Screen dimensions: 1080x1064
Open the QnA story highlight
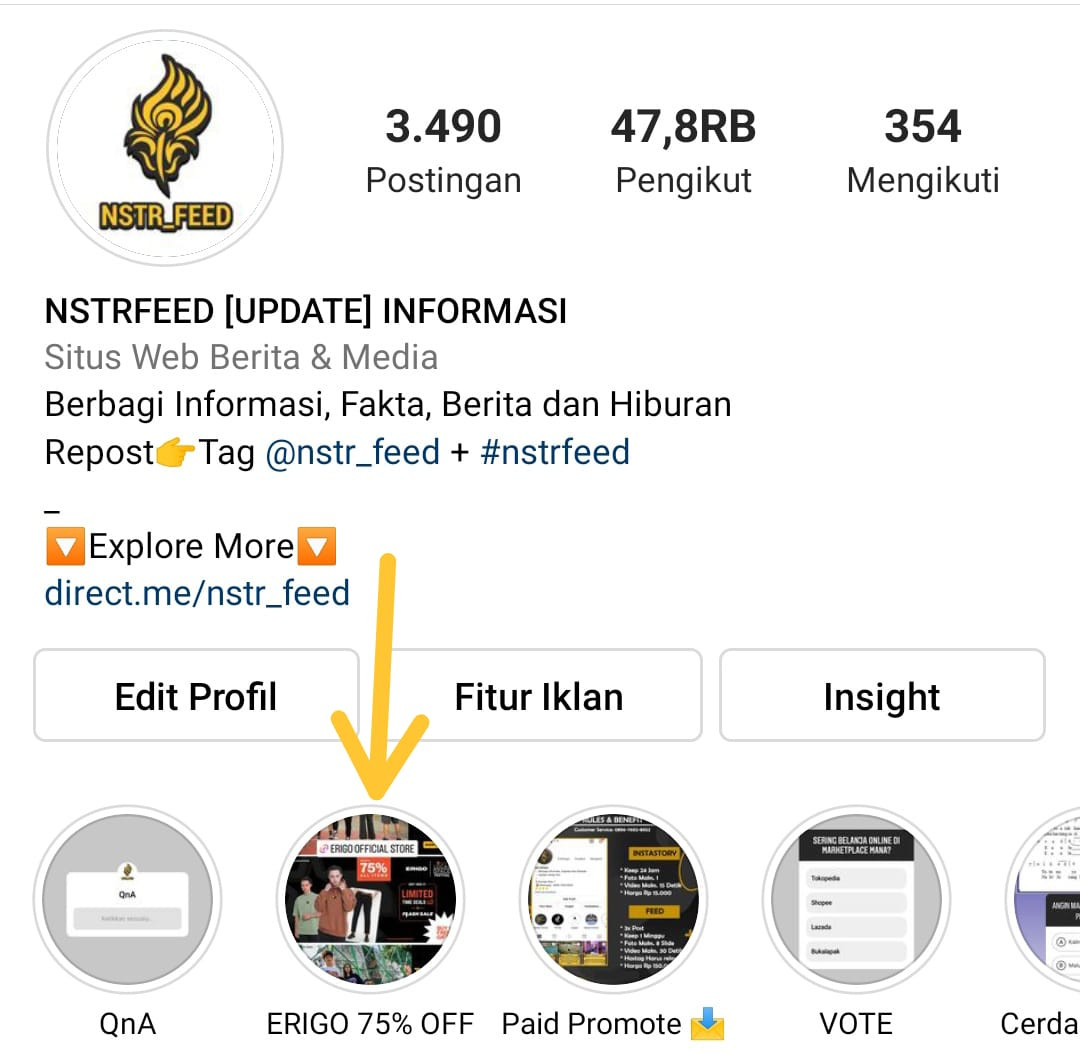click(127, 897)
